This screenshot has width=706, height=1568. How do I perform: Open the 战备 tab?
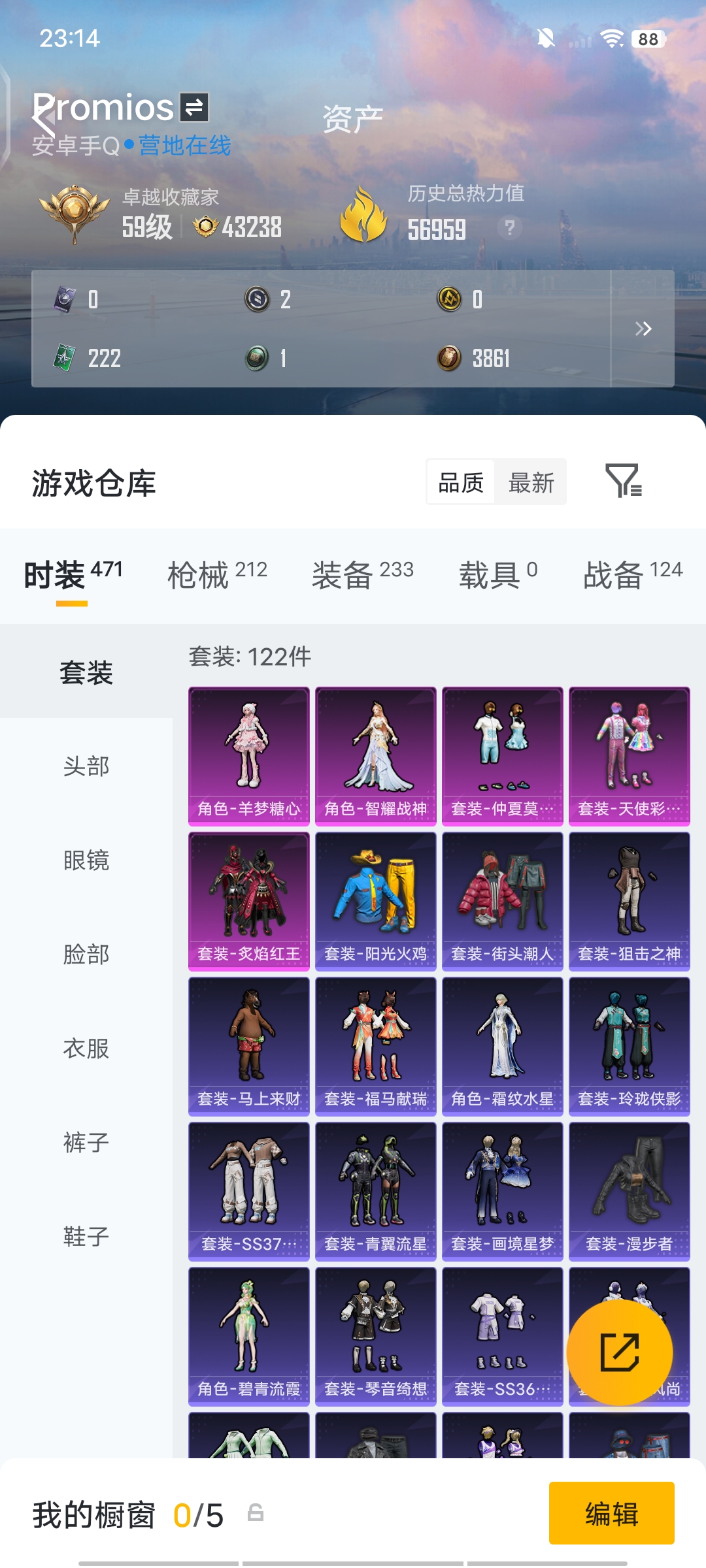pyautogui.click(x=613, y=575)
